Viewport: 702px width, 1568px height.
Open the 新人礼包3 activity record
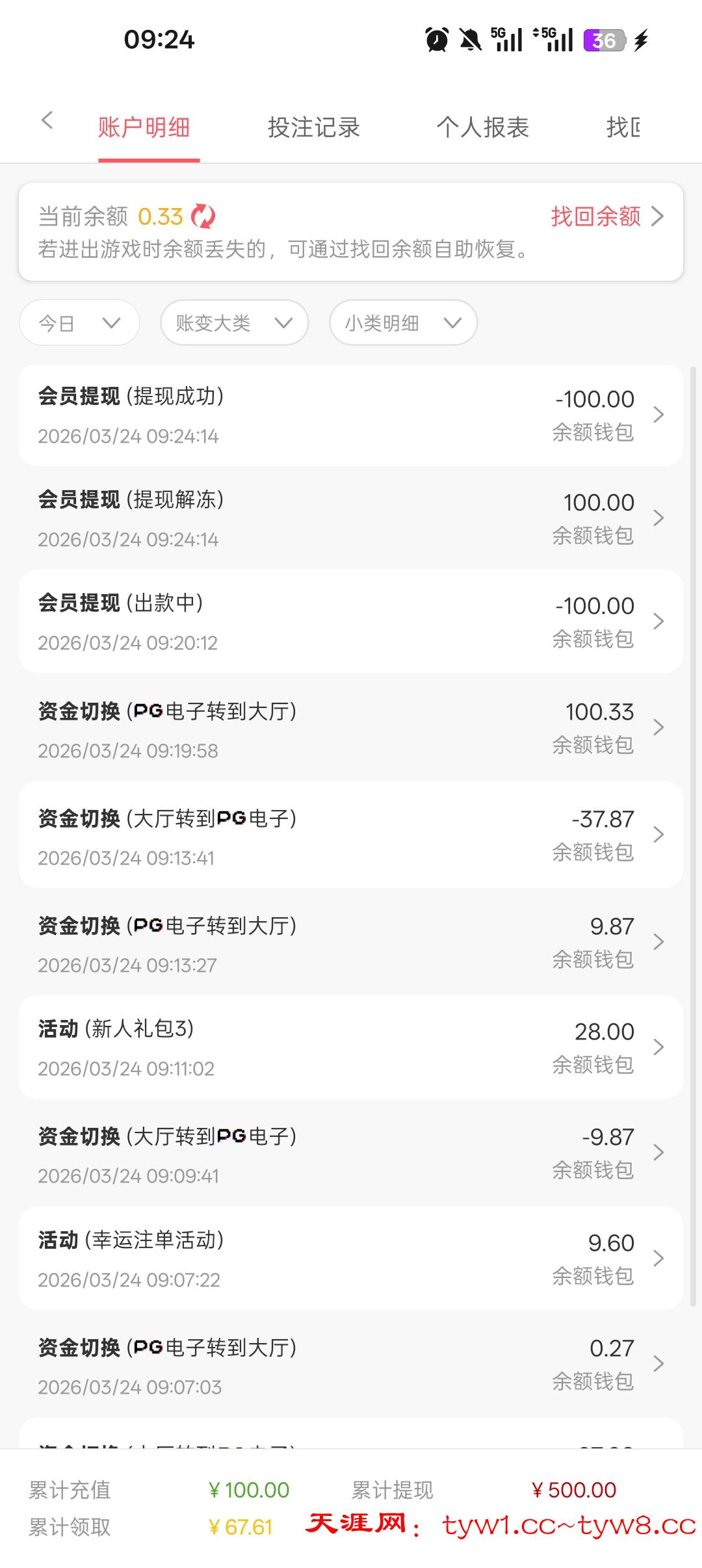click(351, 1047)
